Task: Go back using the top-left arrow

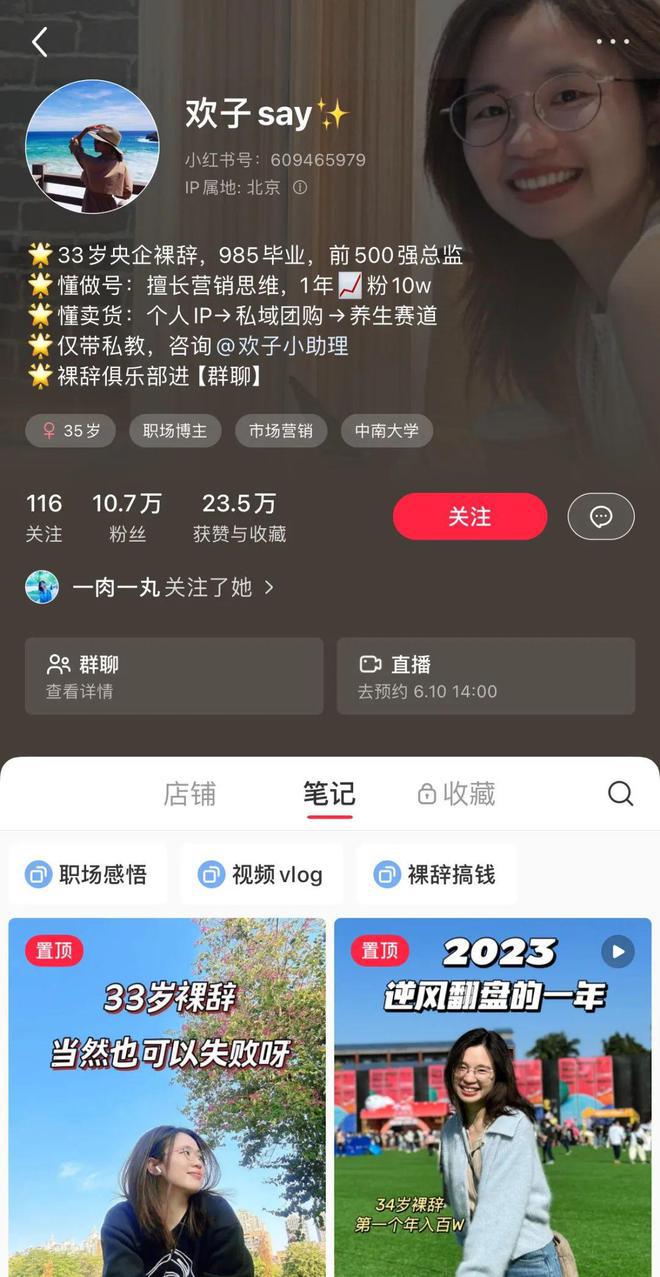Action: 40,42
